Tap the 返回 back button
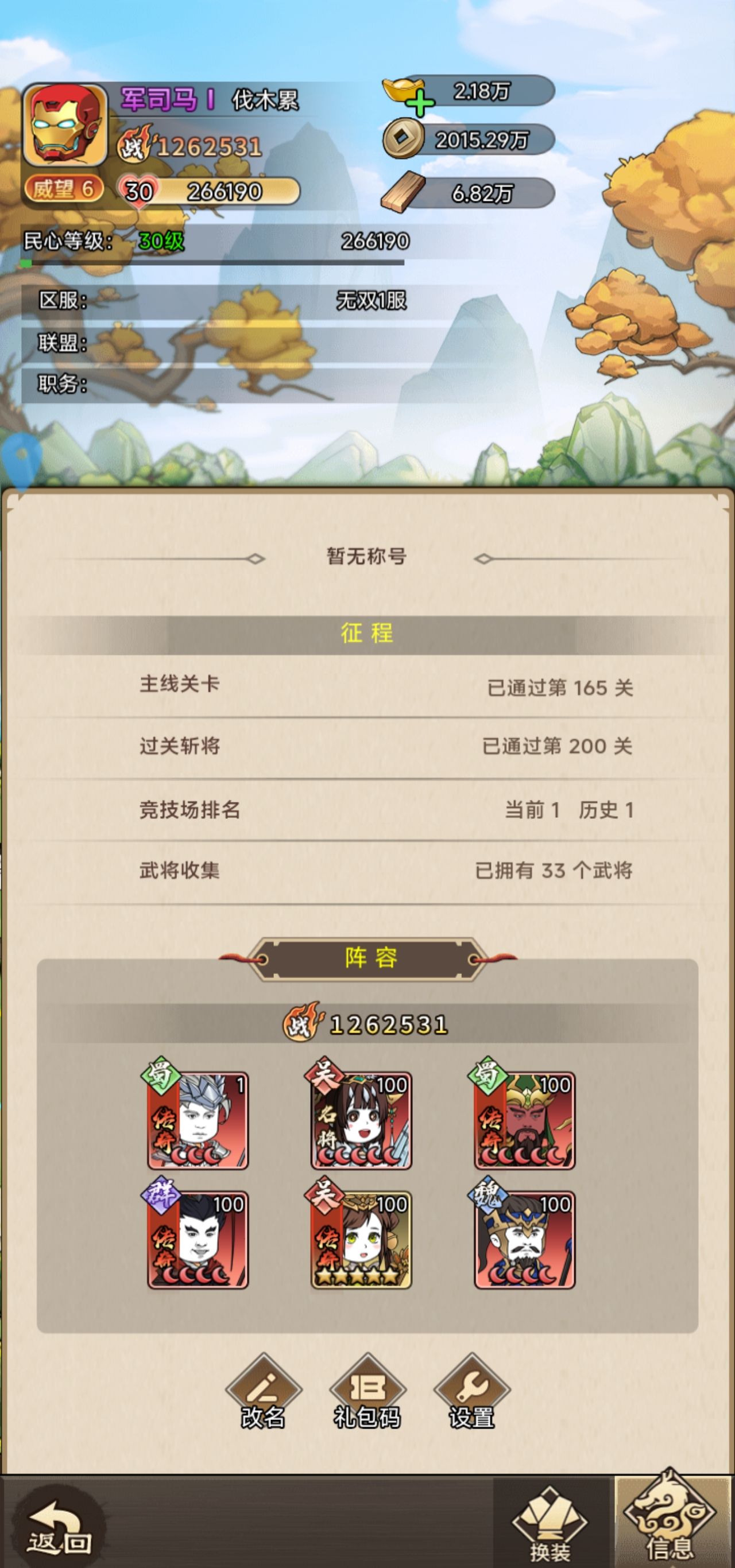Screen dimensions: 735x1568 [x=58, y=1526]
